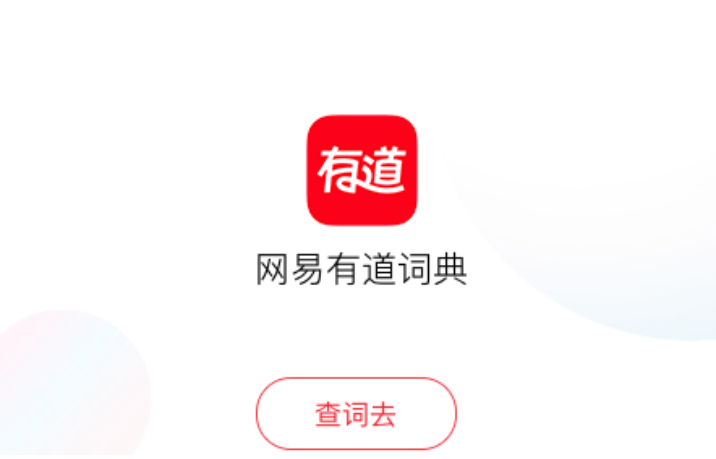Tap the 查词去 button
The image size is (716, 459).
[x=356, y=414]
